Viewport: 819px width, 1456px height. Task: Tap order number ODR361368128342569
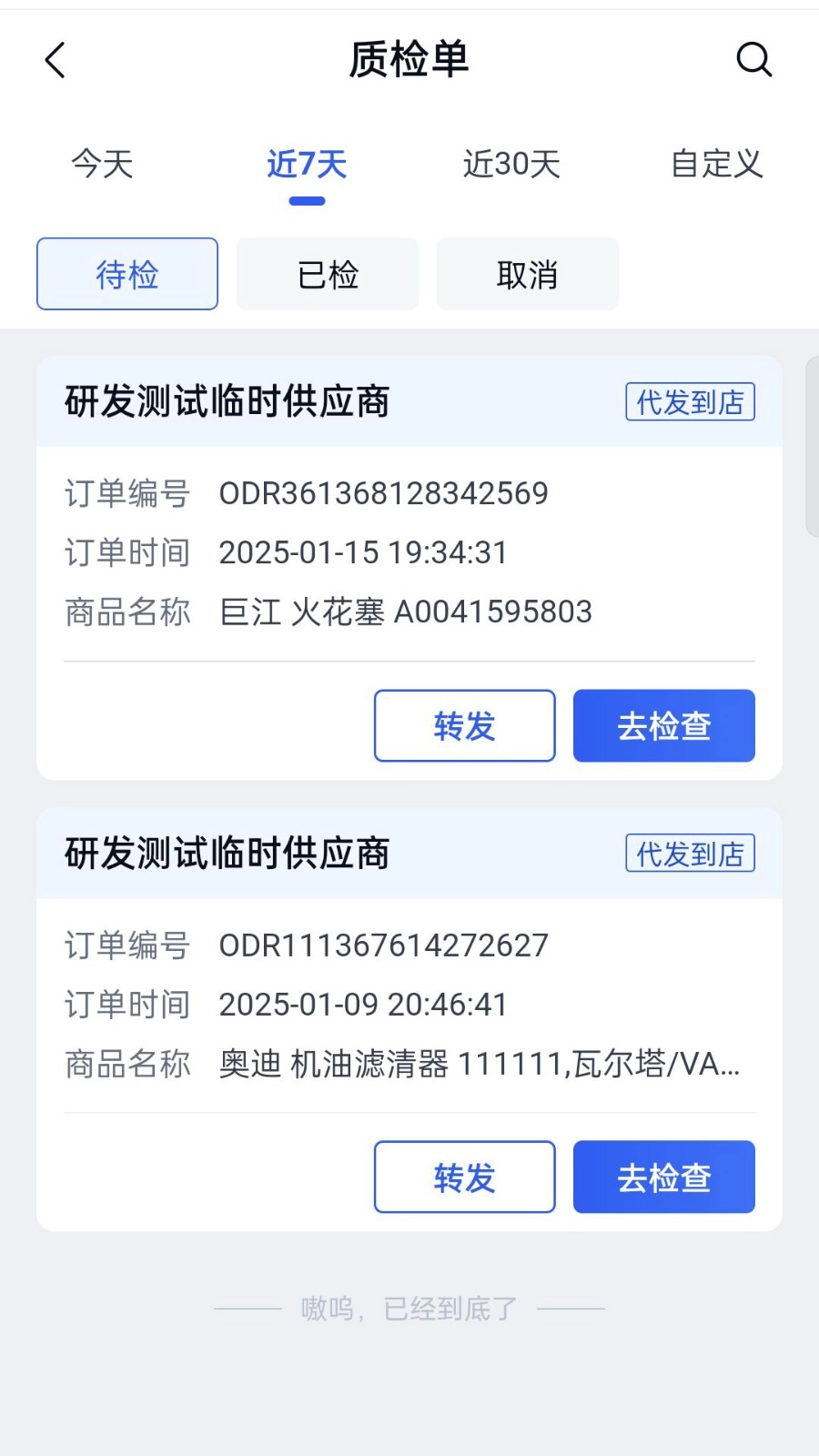click(x=384, y=493)
